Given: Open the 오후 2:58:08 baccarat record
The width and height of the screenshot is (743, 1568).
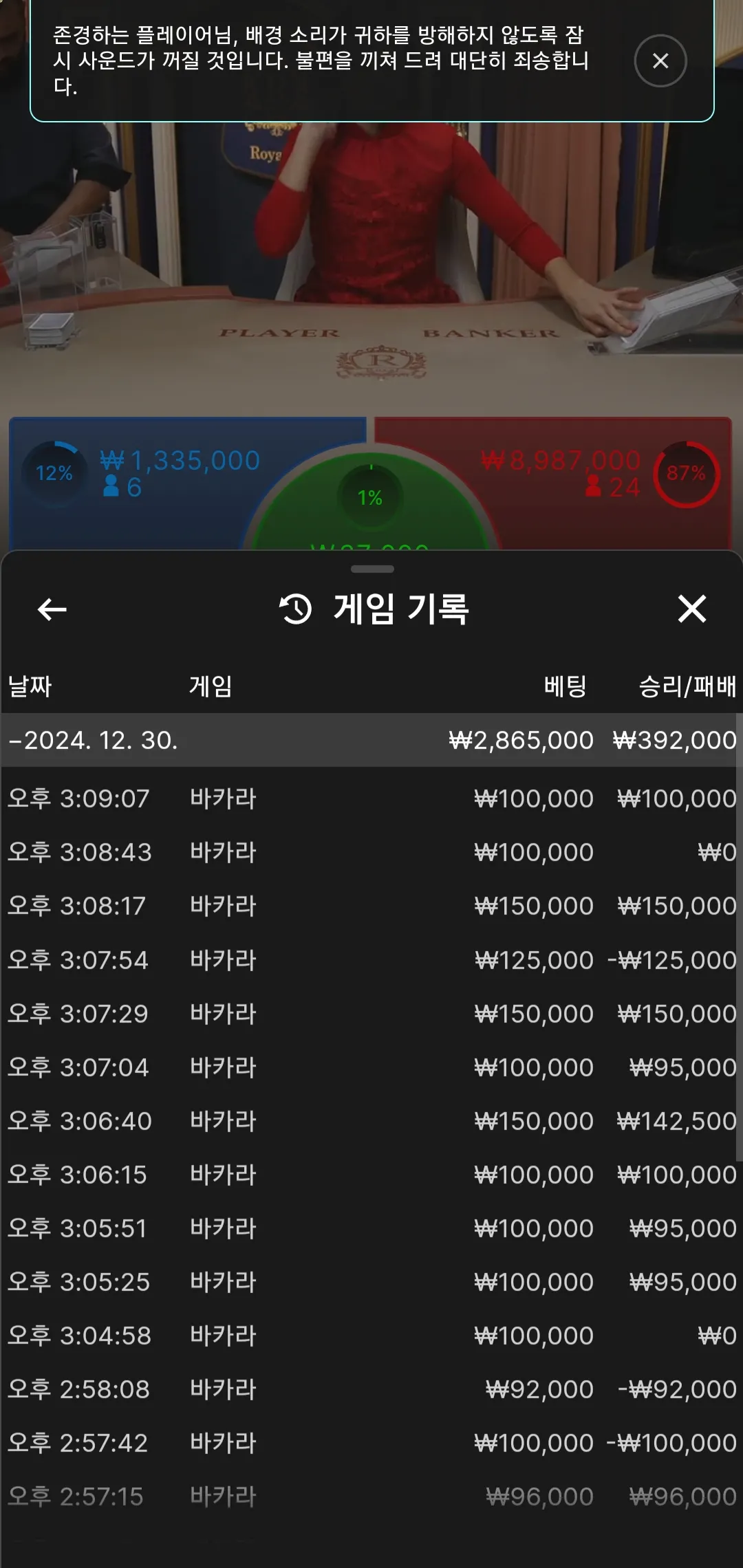Looking at the screenshot, I should (371, 1389).
